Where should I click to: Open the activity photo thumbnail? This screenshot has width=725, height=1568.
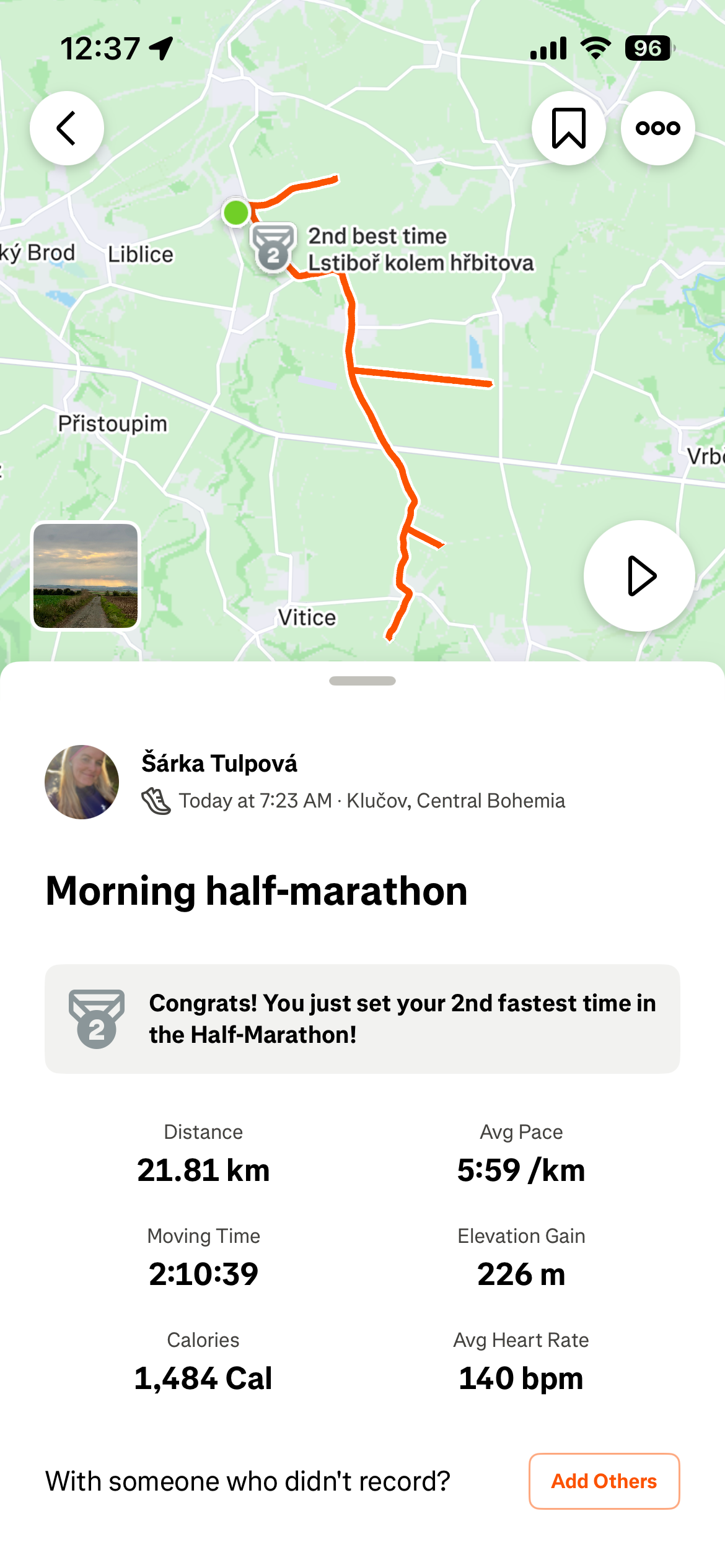click(86, 576)
